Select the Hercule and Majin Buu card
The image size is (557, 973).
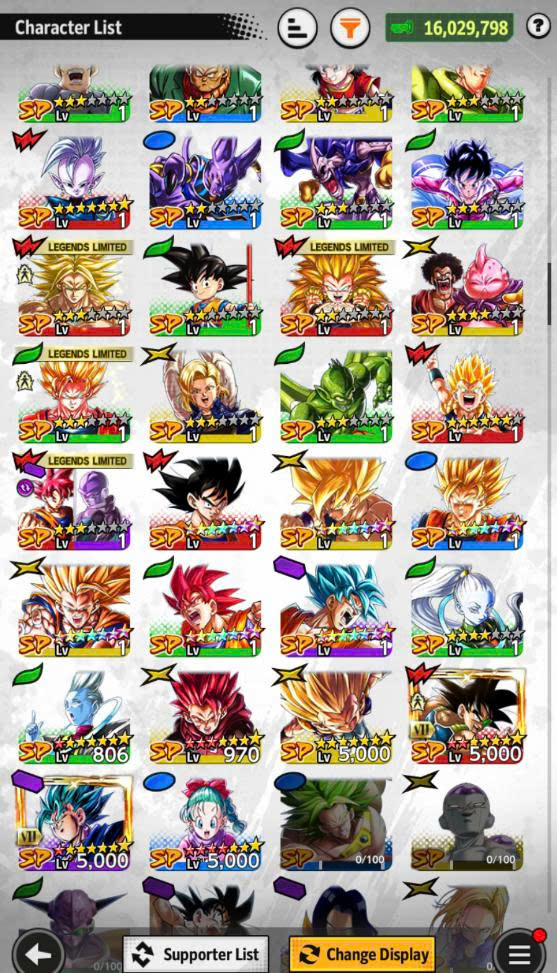[x=467, y=289]
